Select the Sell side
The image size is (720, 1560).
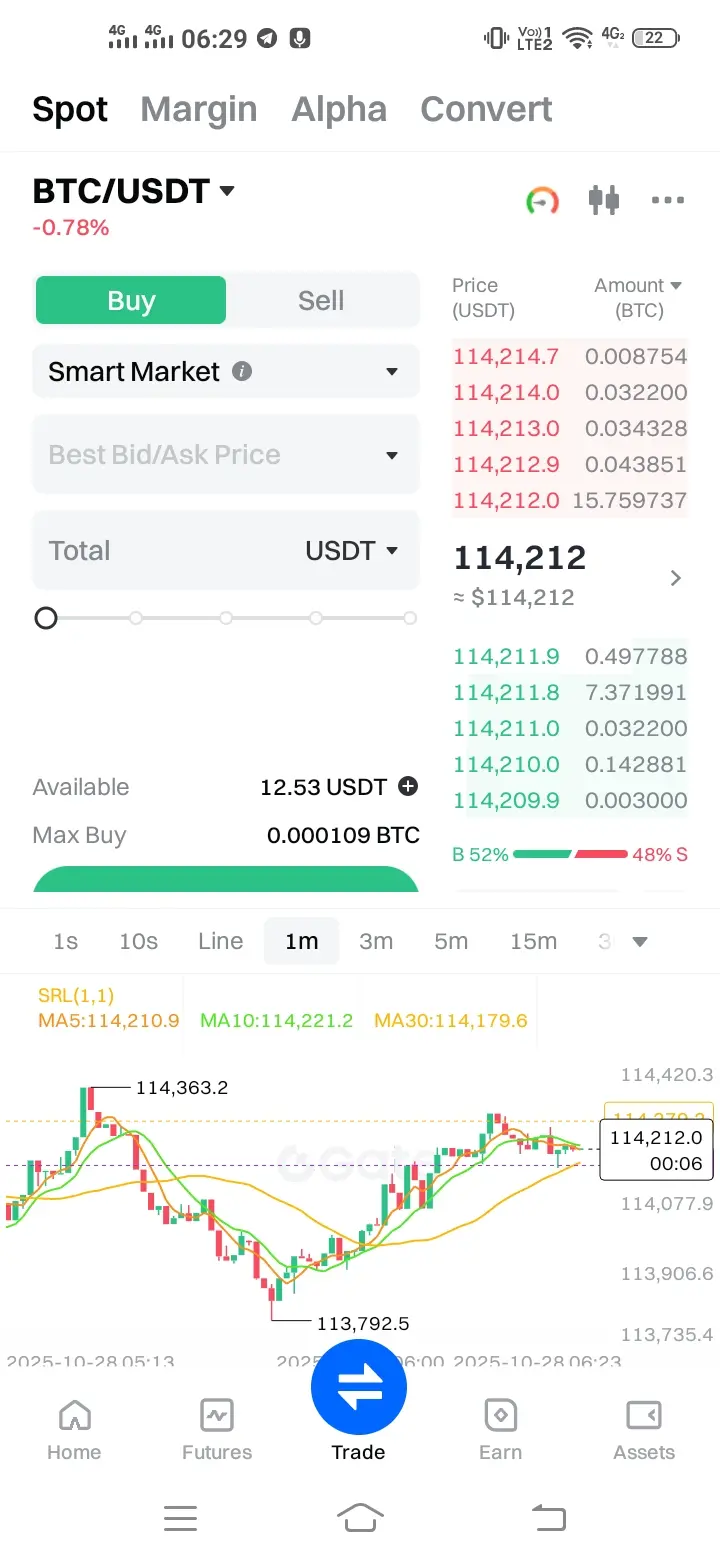(321, 301)
